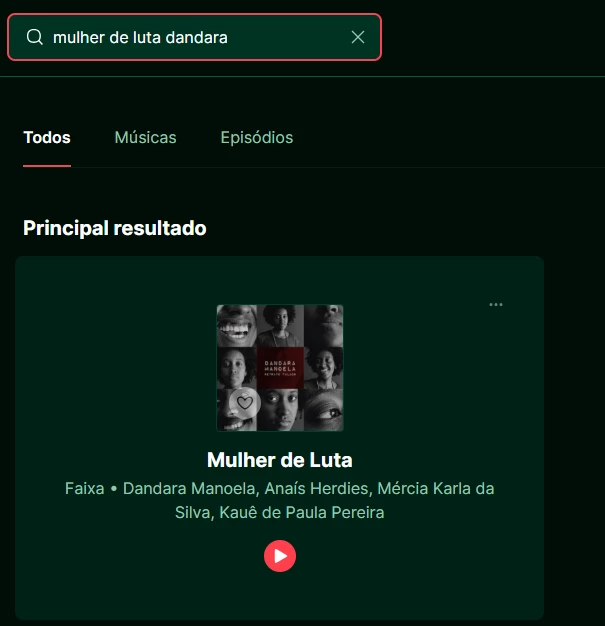The width and height of the screenshot is (605, 626).
Task: Tap the search field with 'mulher de luta dandara'
Action: pos(190,38)
